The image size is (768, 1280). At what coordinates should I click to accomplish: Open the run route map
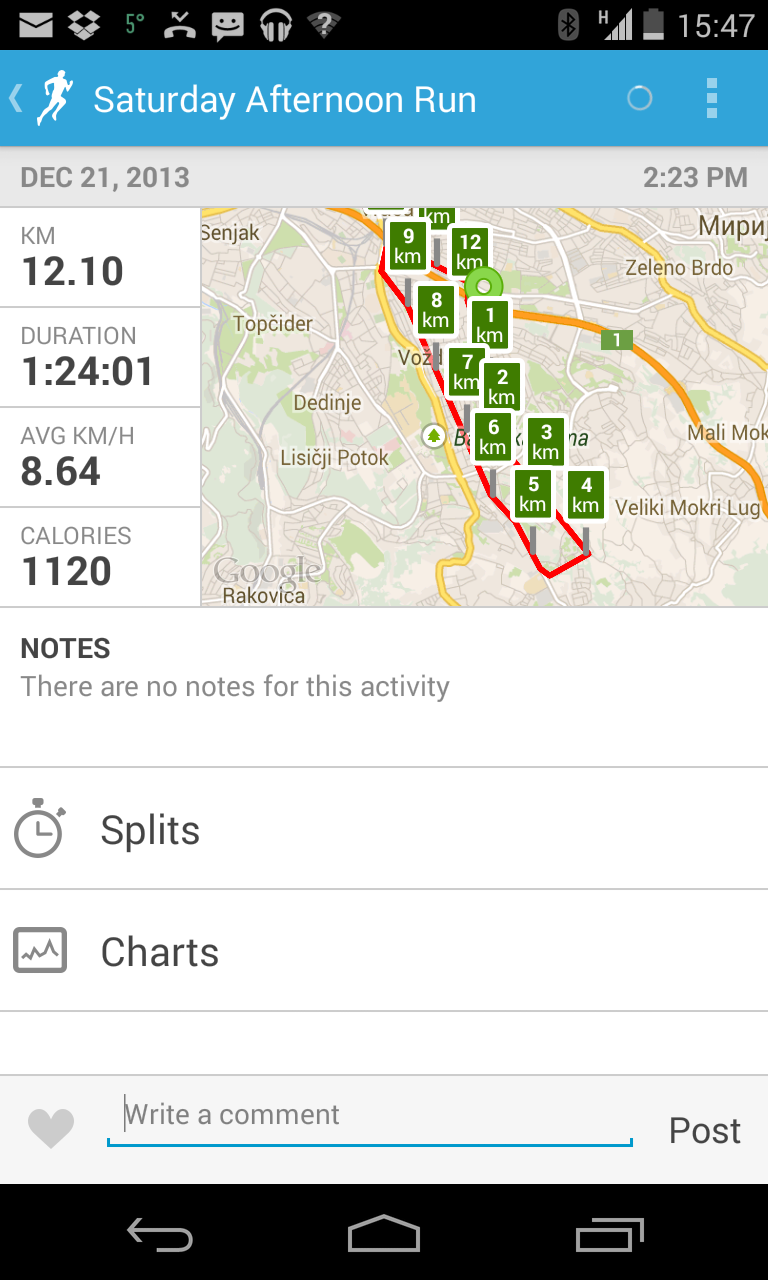(484, 406)
